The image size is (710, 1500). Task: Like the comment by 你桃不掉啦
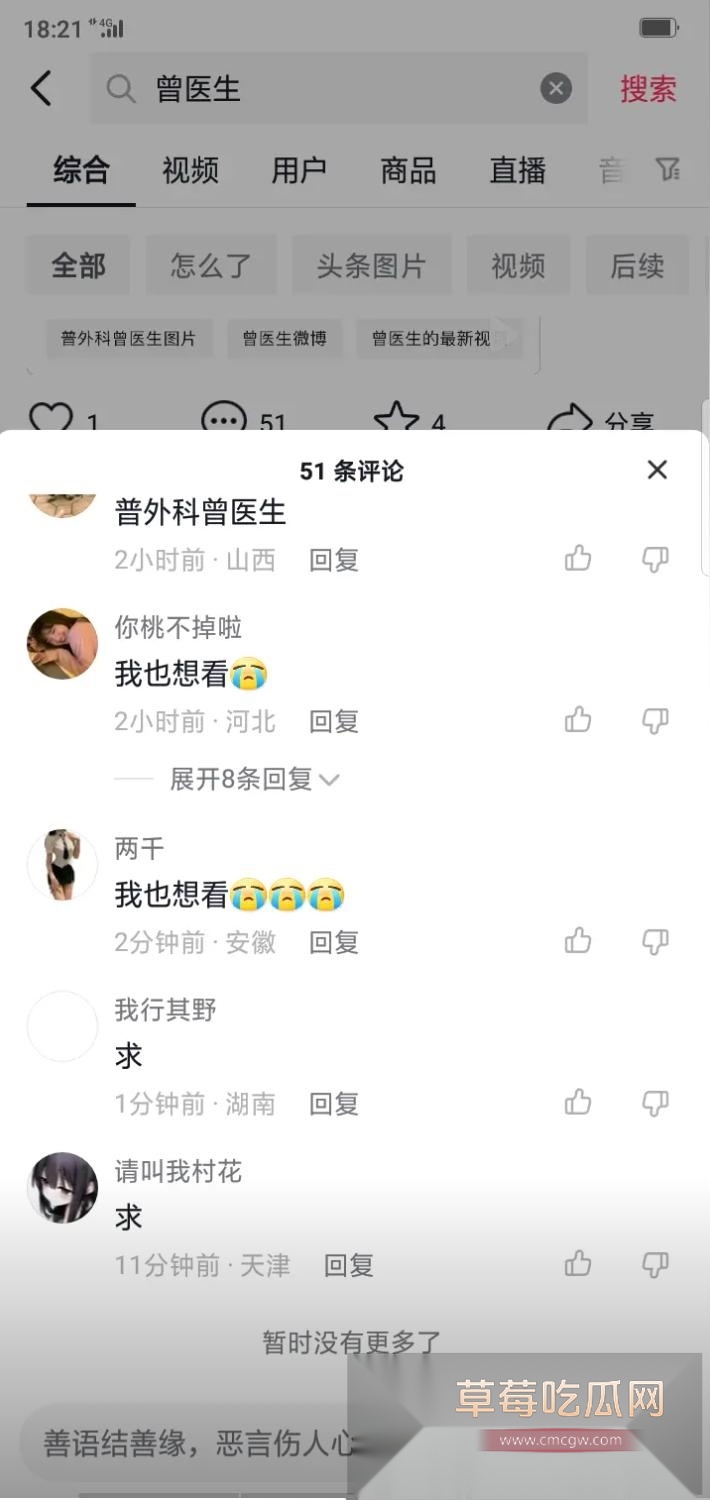click(x=578, y=720)
